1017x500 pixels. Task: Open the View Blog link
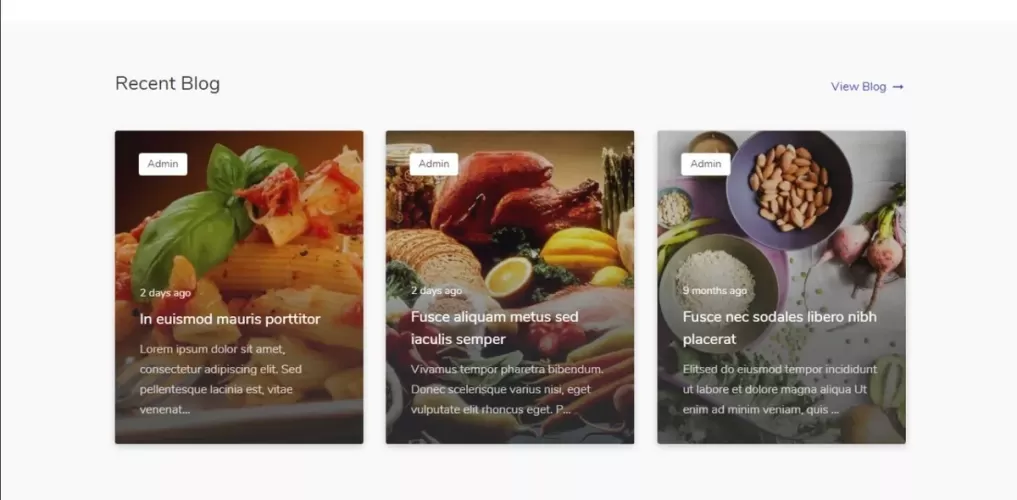[866, 87]
